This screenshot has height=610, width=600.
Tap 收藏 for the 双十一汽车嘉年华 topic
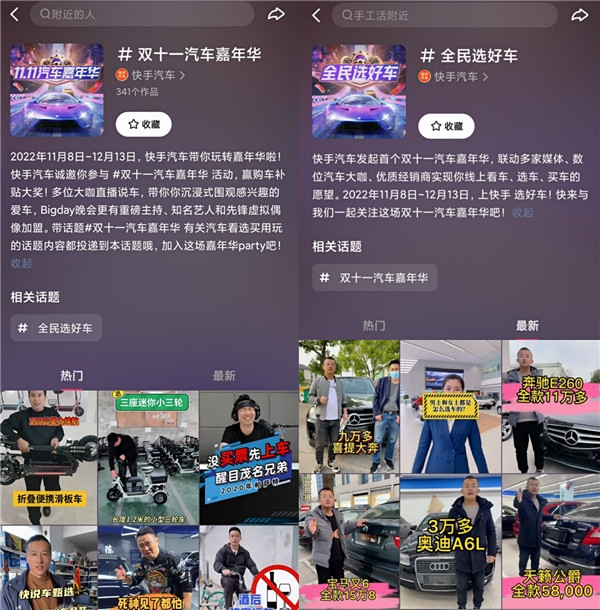tap(143, 125)
